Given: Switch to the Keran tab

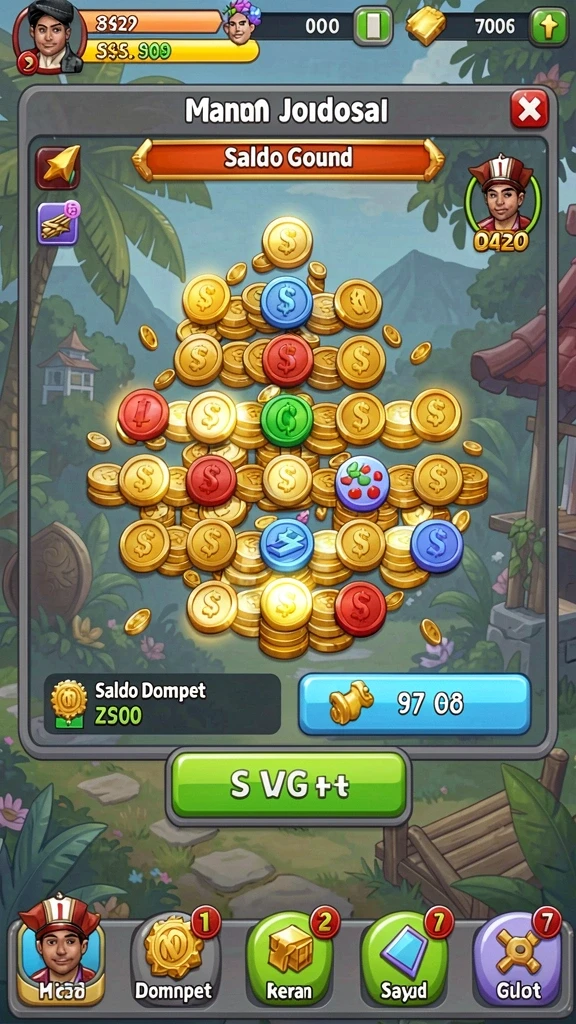Looking at the screenshot, I should tap(289, 959).
